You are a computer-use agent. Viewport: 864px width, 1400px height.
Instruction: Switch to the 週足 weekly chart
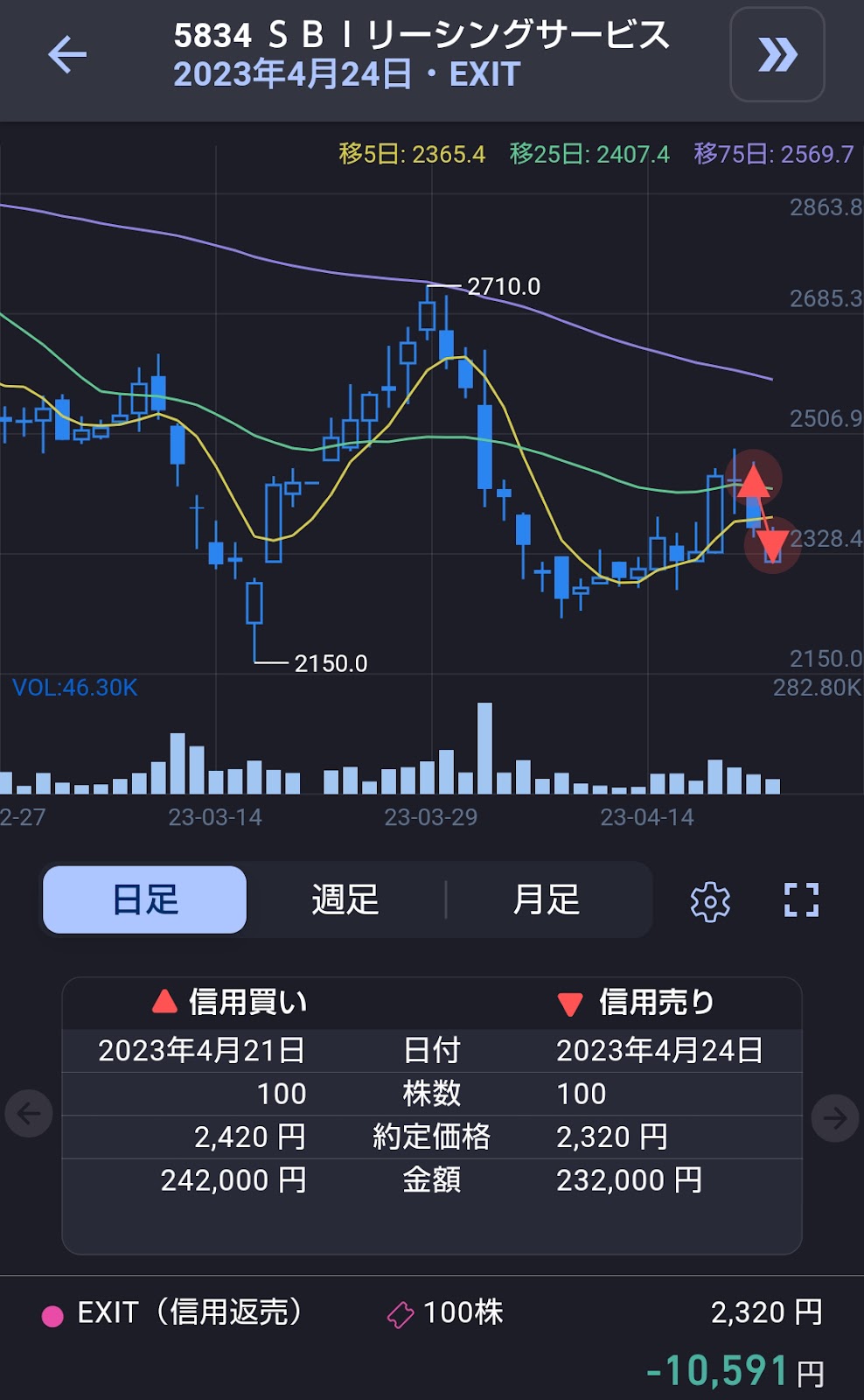(x=345, y=899)
